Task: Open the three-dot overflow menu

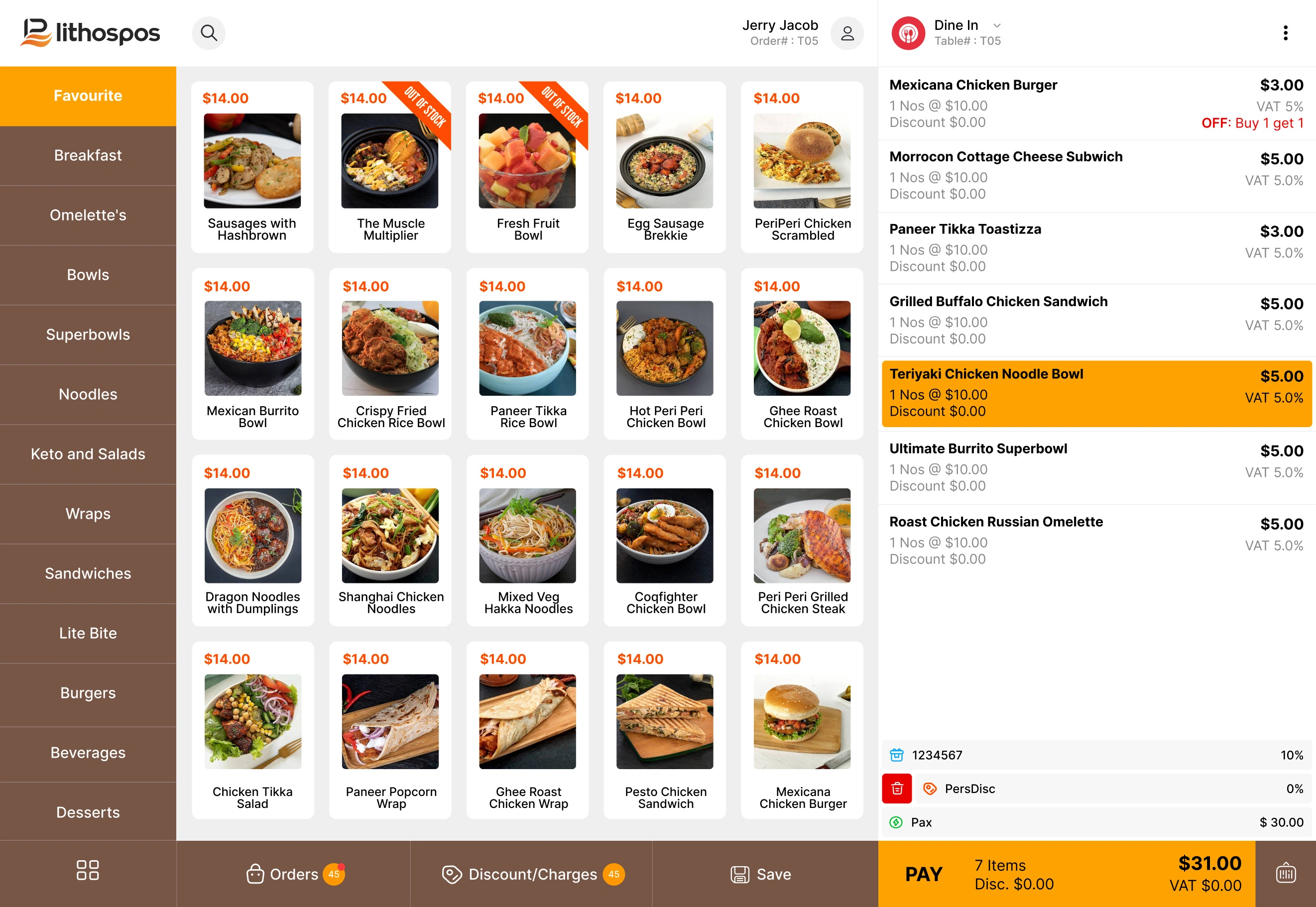Action: [x=1285, y=33]
